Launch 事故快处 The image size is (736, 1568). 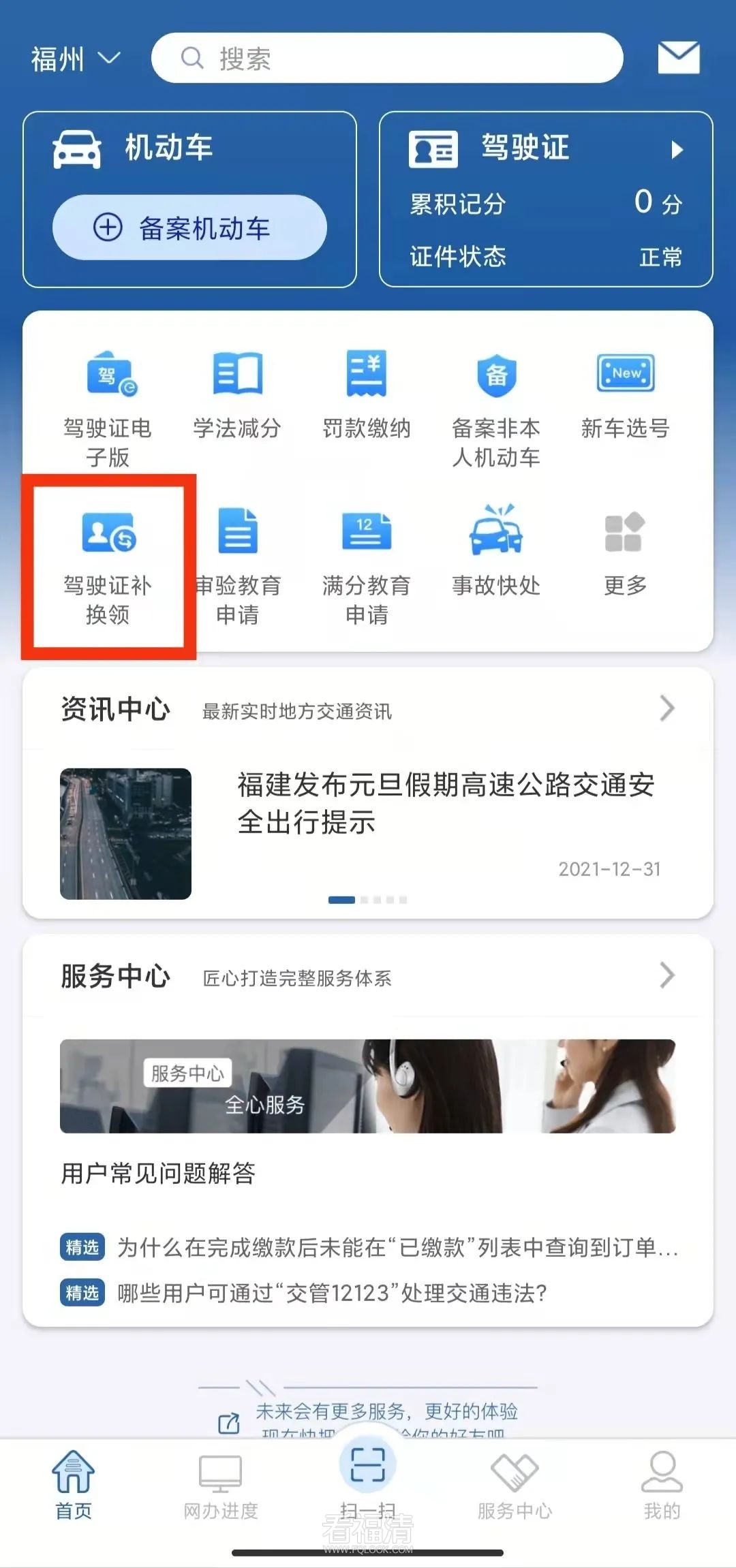(x=496, y=552)
